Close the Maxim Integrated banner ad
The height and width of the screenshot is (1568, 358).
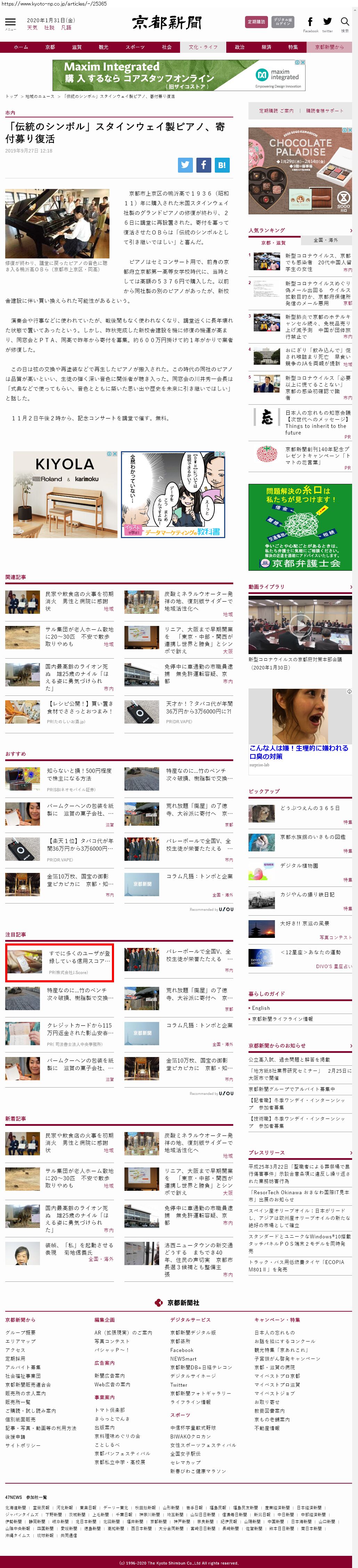tap(302, 63)
